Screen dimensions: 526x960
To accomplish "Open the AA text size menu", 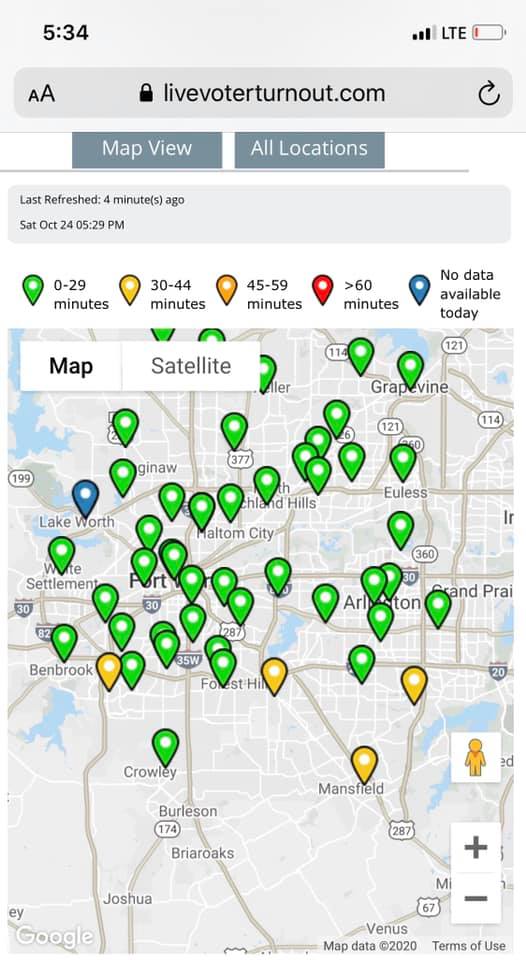I will click(x=42, y=94).
